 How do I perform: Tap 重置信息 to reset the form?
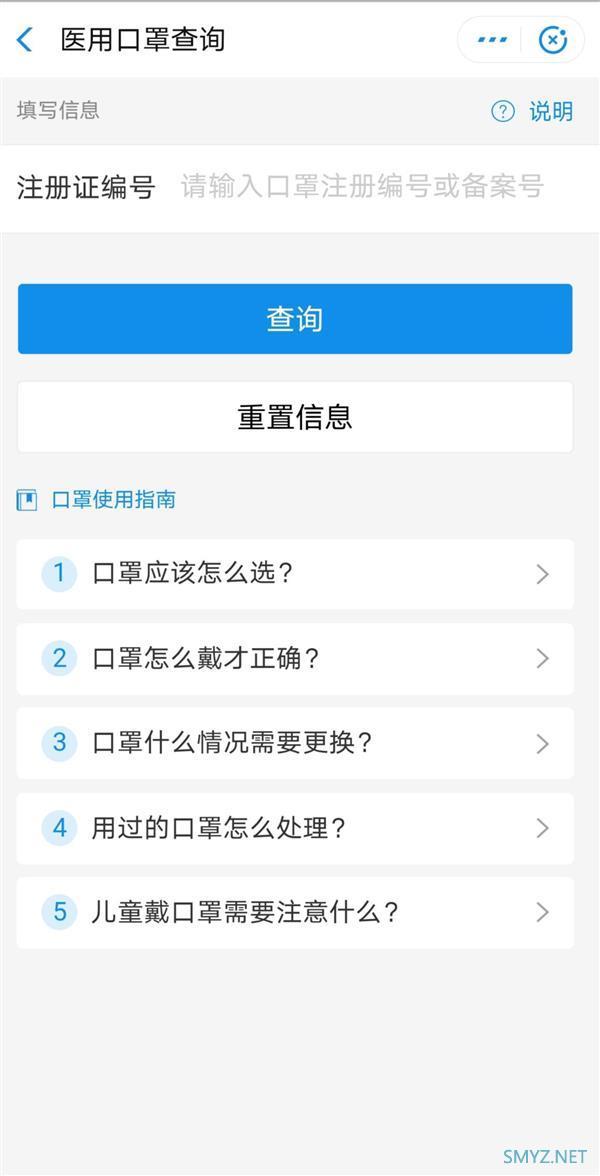[295, 417]
